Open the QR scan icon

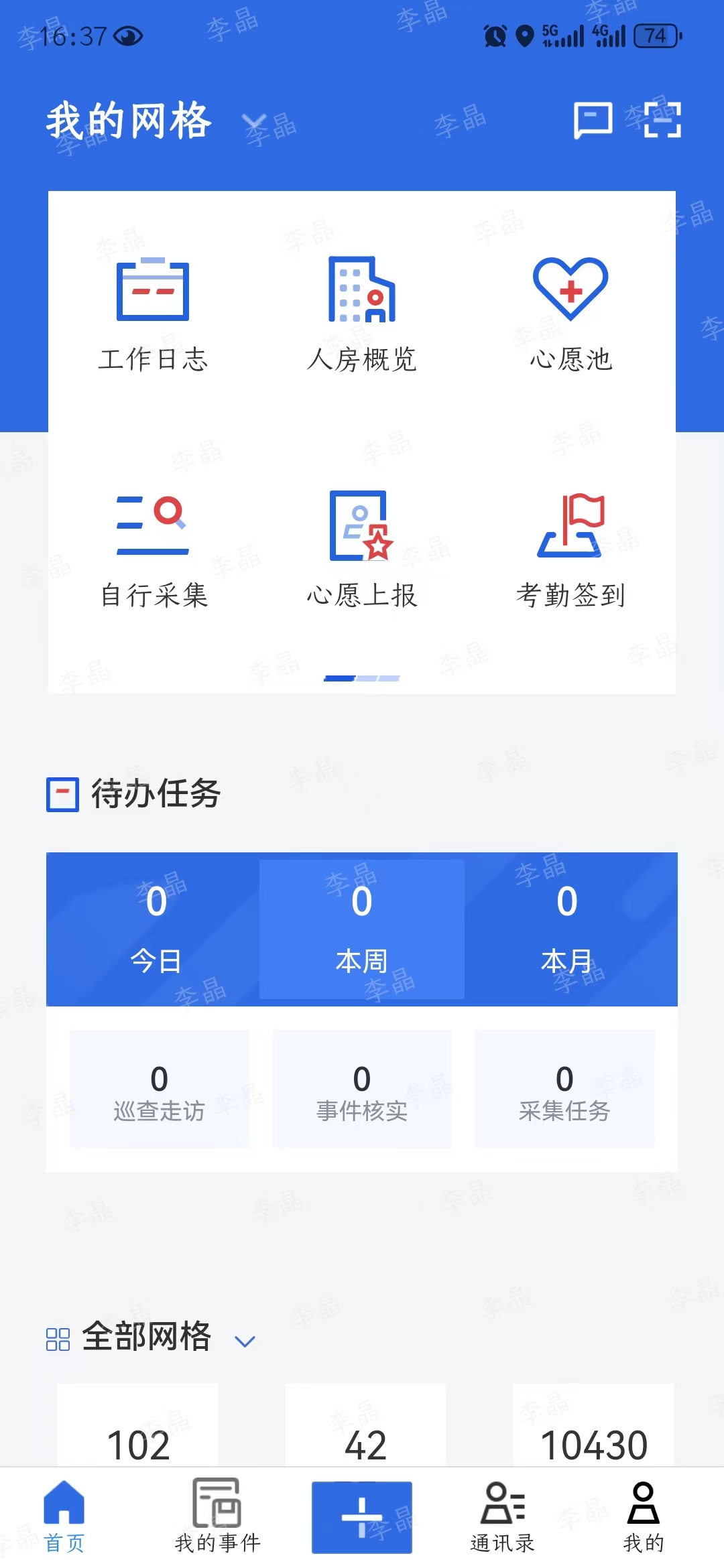coord(662,121)
